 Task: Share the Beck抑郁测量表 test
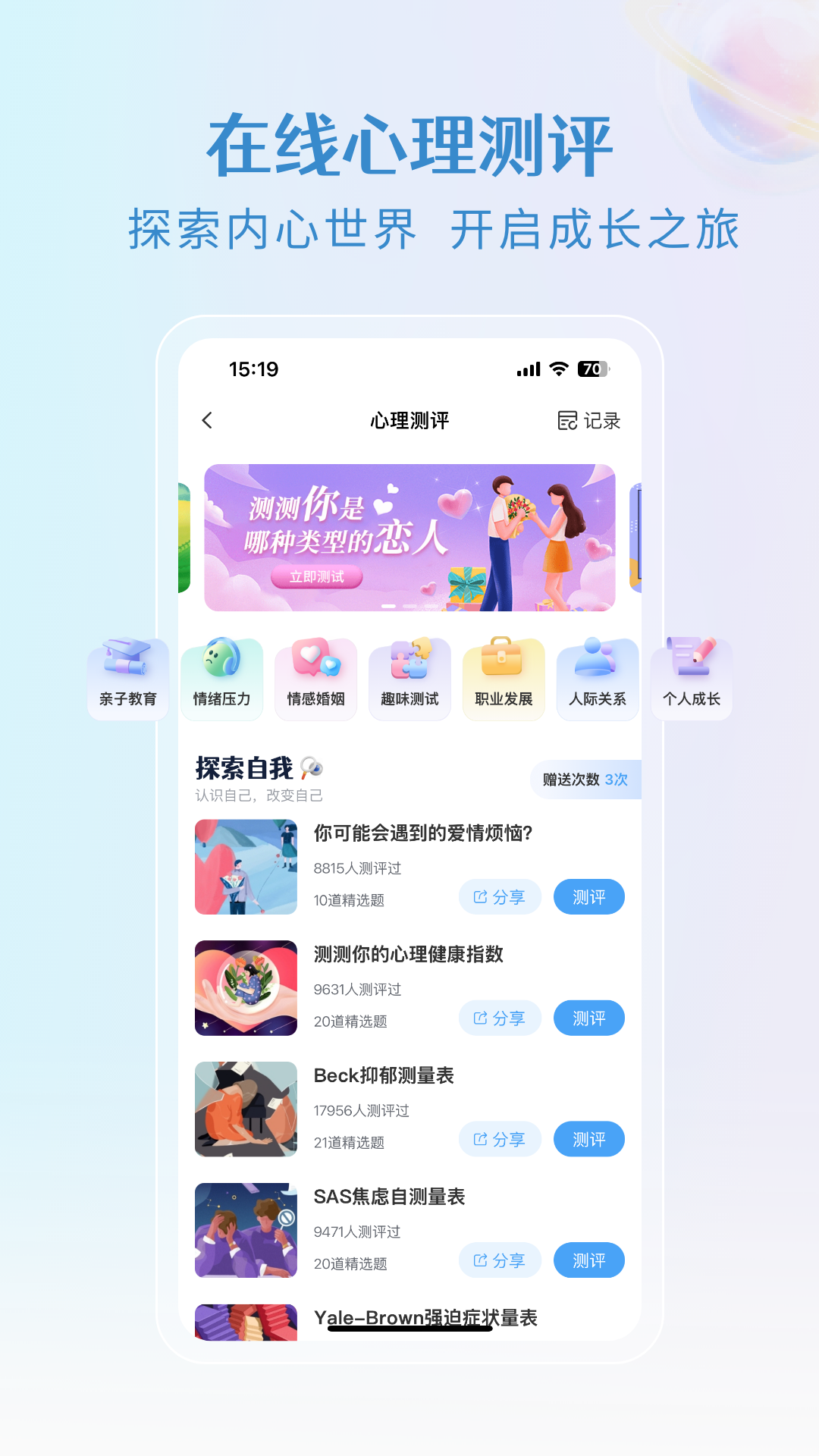pyautogui.click(x=500, y=1139)
